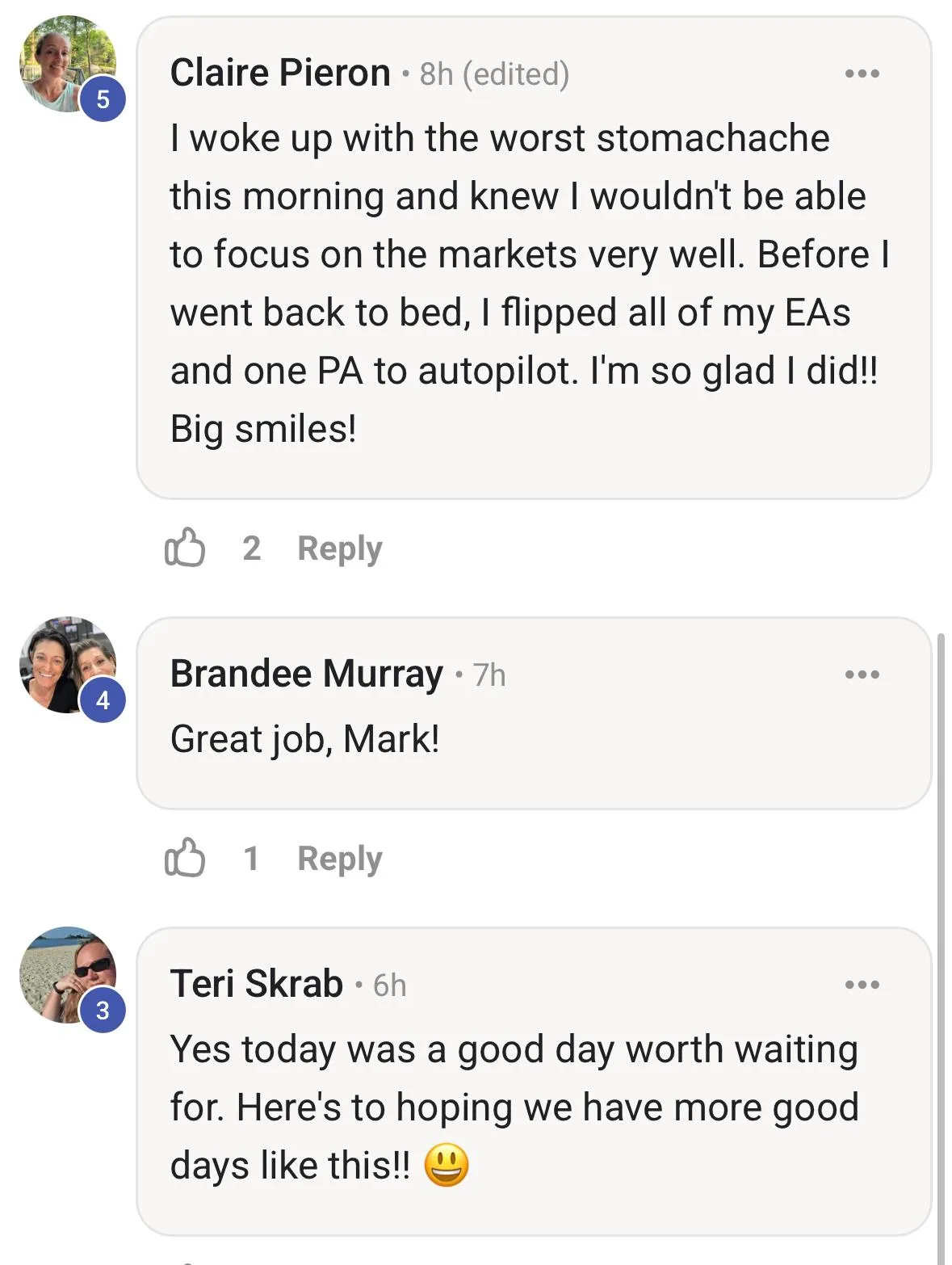
Task: Like Brandee Murray's comment
Action: click(185, 858)
